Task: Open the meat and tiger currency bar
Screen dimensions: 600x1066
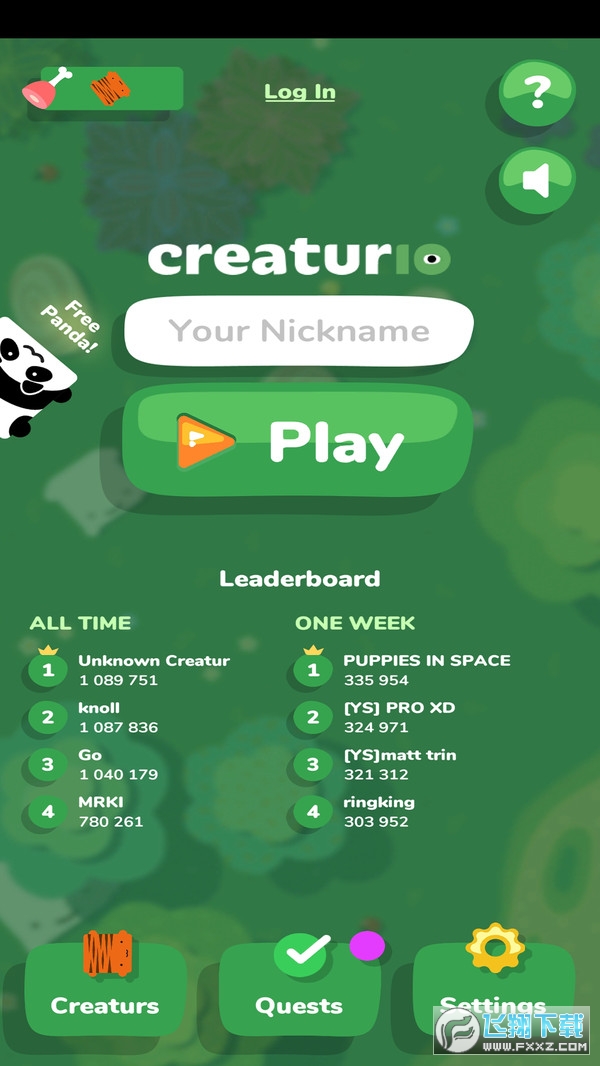Action: tap(105, 89)
